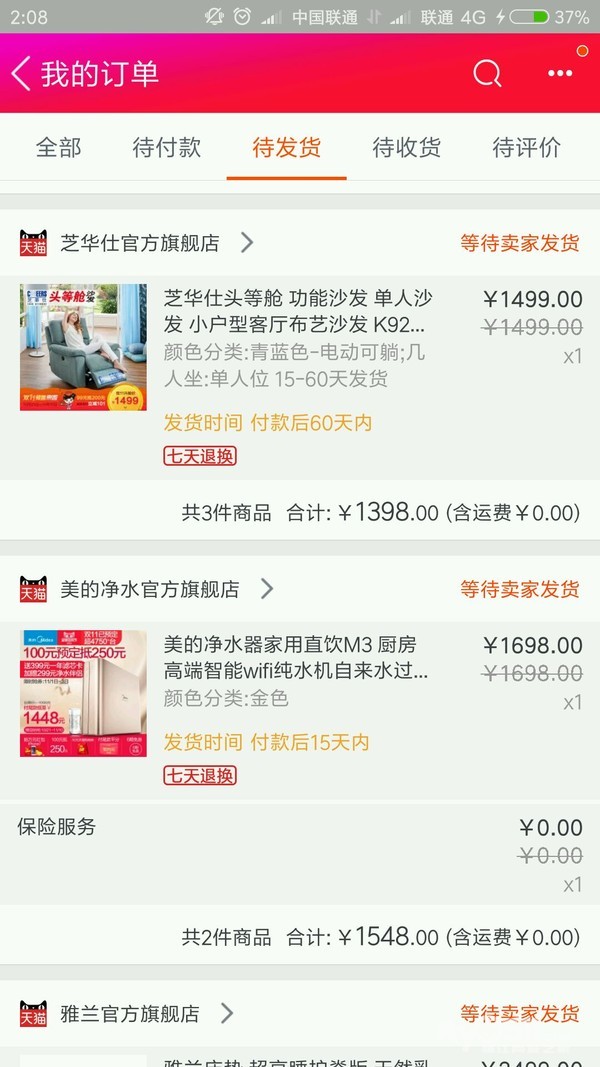Open the 芝华仕头等舱 sofa order item
This screenshot has height=1067, width=600.
tap(300, 340)
